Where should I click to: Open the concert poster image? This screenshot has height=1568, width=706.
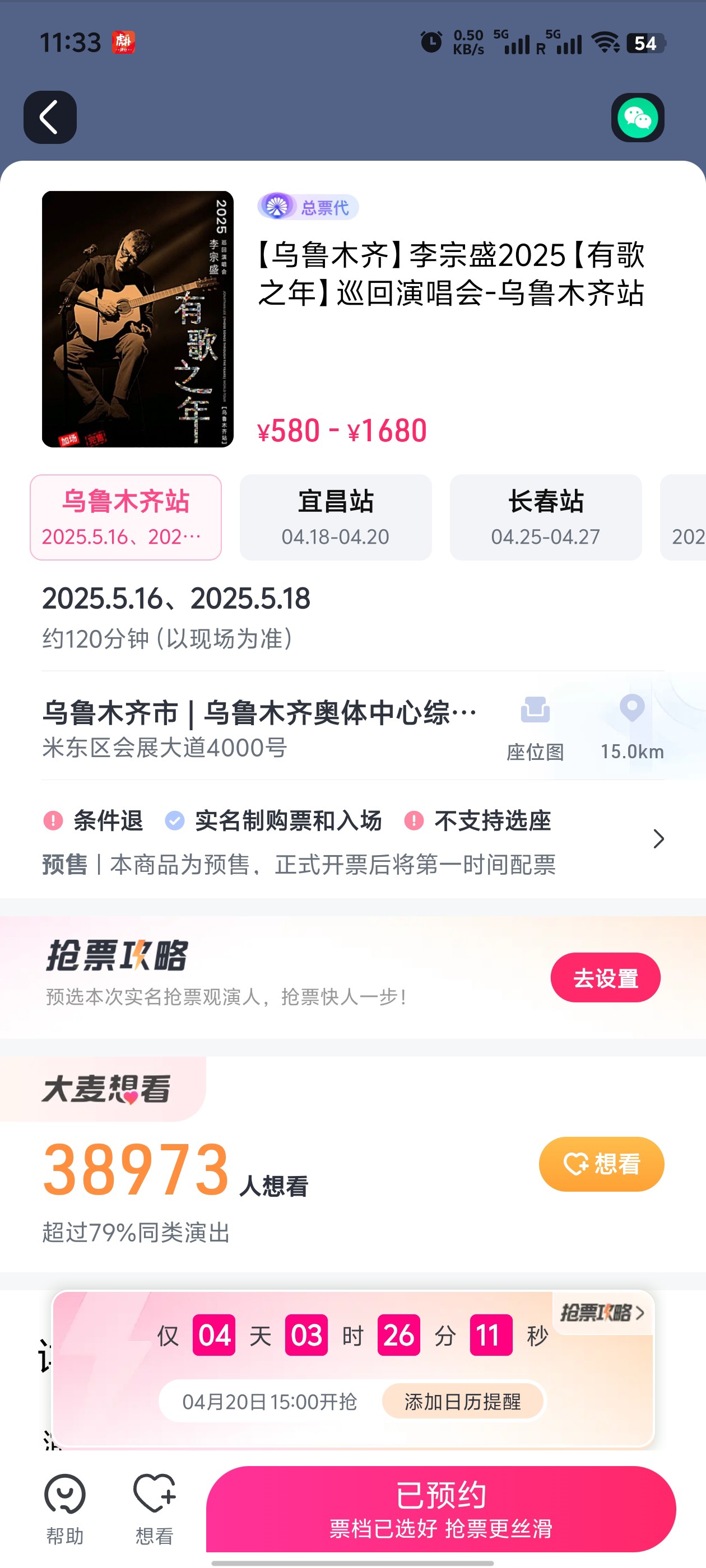tap(138, 319)
